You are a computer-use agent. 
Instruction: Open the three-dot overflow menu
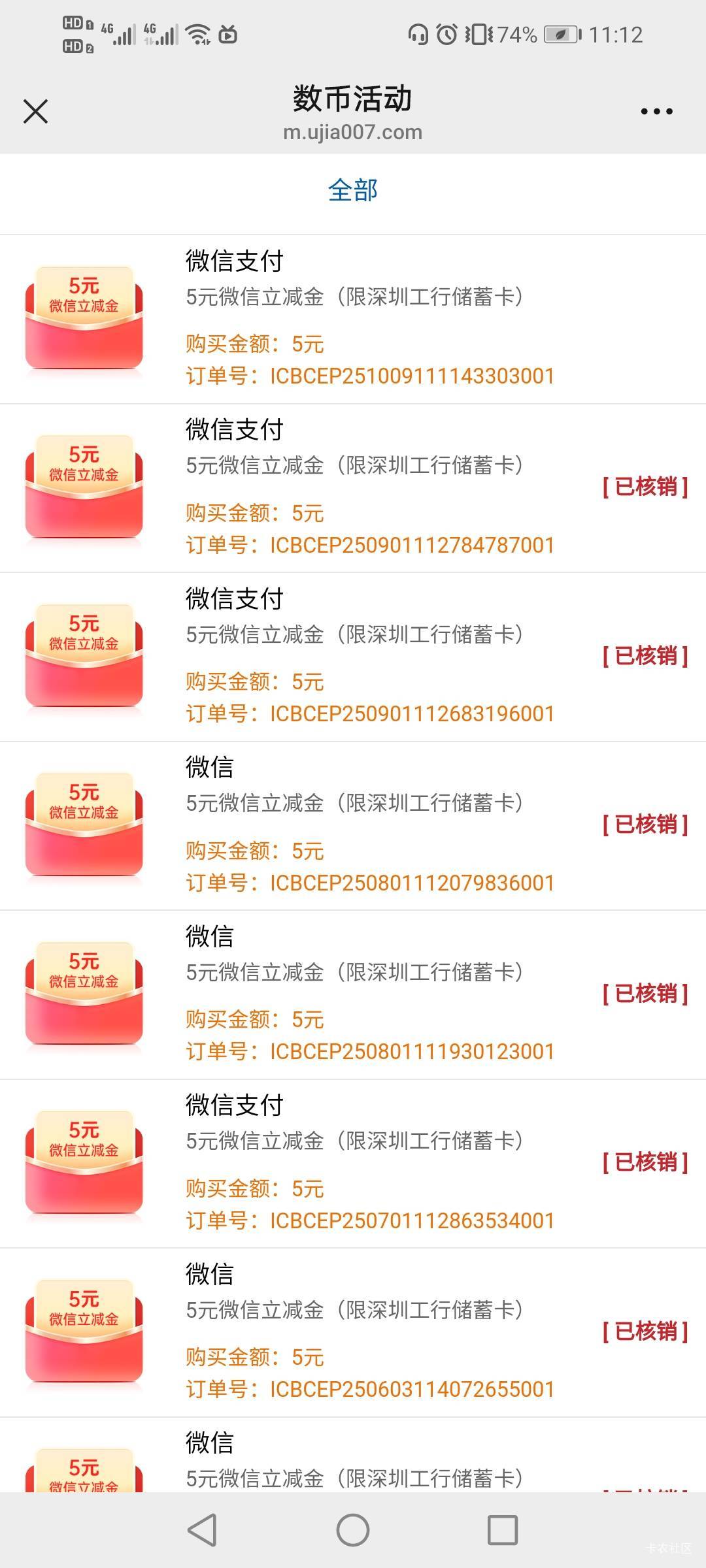656,112
